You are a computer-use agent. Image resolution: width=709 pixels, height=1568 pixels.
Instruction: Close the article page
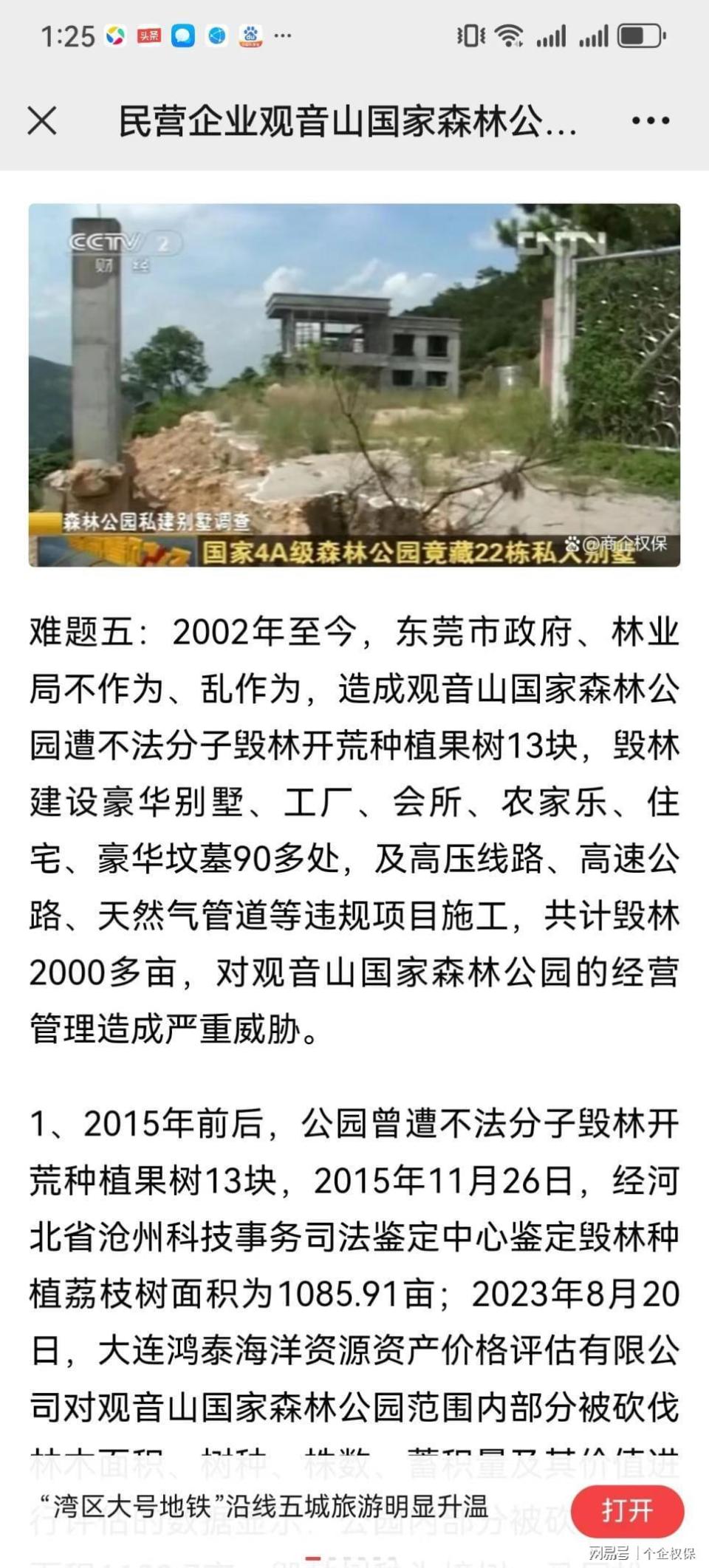[42, 120]
